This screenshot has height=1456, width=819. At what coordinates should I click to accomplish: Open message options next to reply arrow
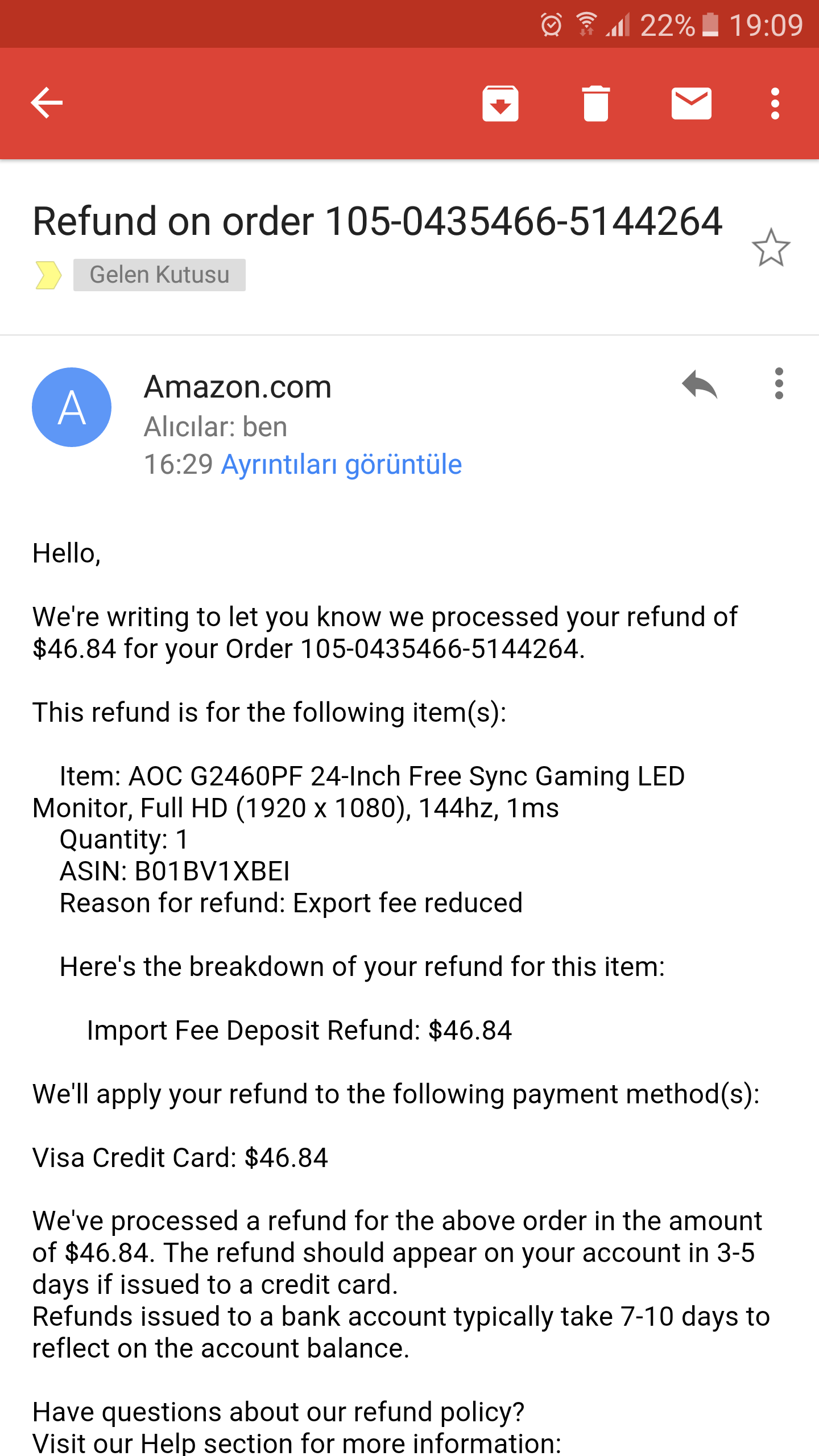coord(779,383)
